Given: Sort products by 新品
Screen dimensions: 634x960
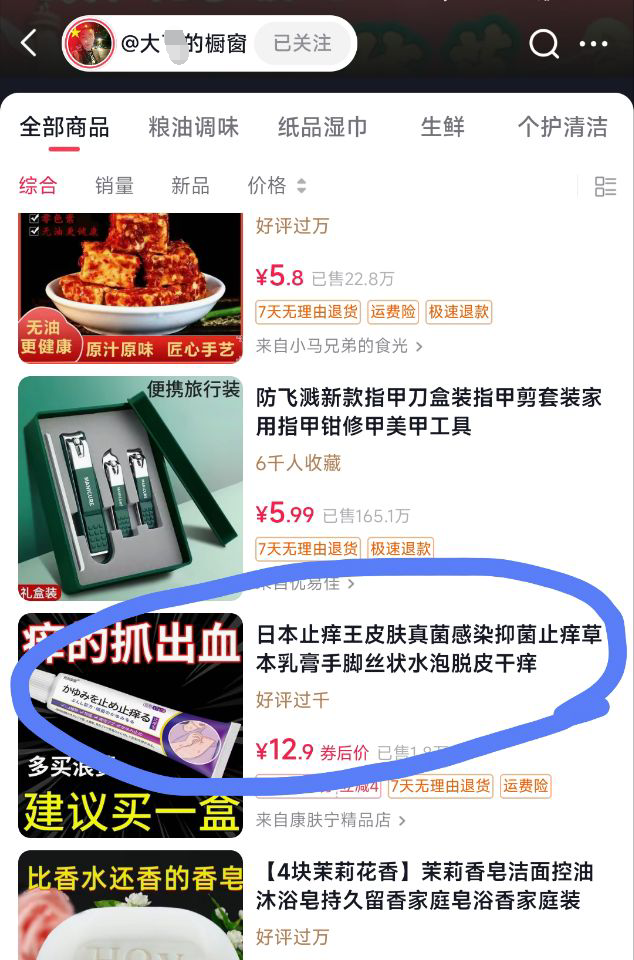Looking at the screenshot, I should [x=190, y=186].
